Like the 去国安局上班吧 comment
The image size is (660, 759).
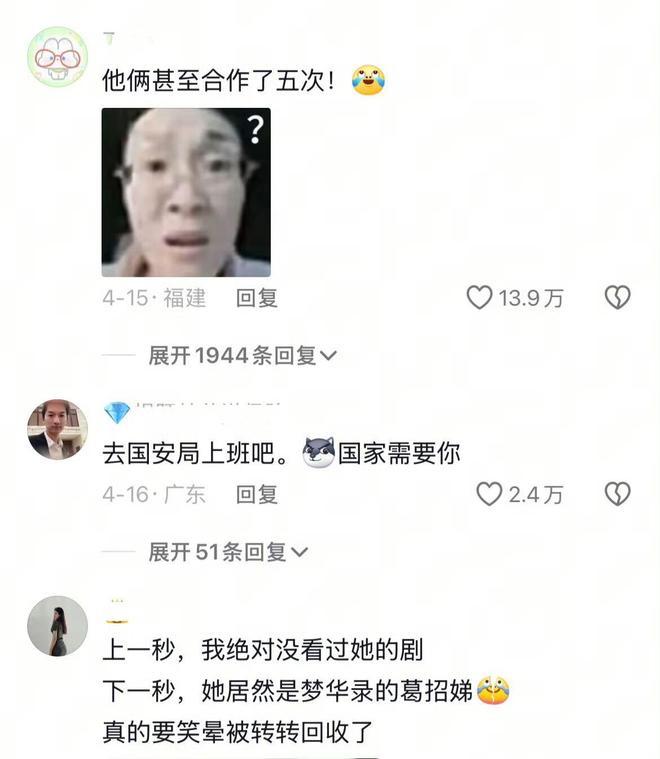tap(488, 494)
